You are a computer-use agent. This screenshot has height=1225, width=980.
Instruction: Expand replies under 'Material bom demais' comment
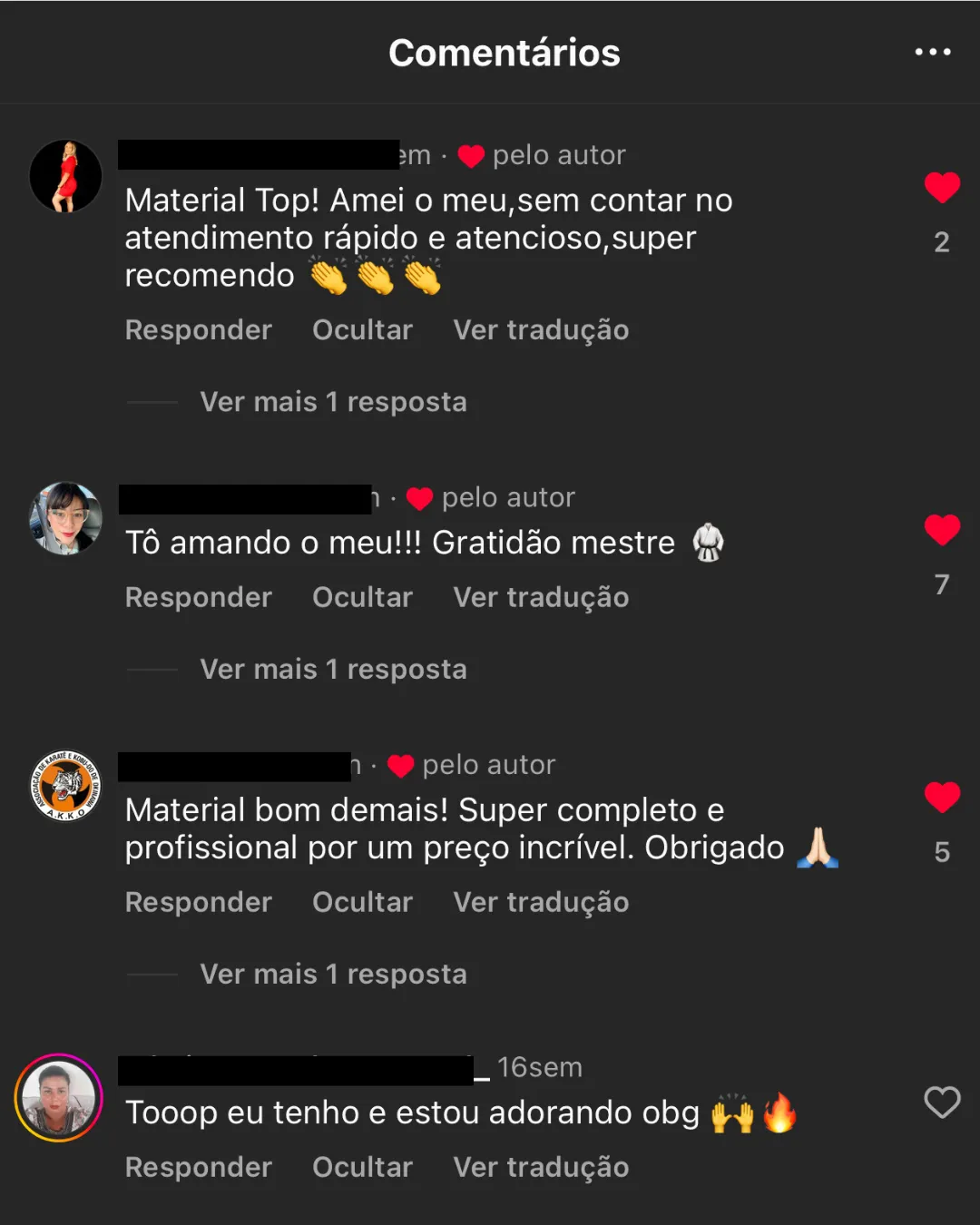tap(333, 975)
